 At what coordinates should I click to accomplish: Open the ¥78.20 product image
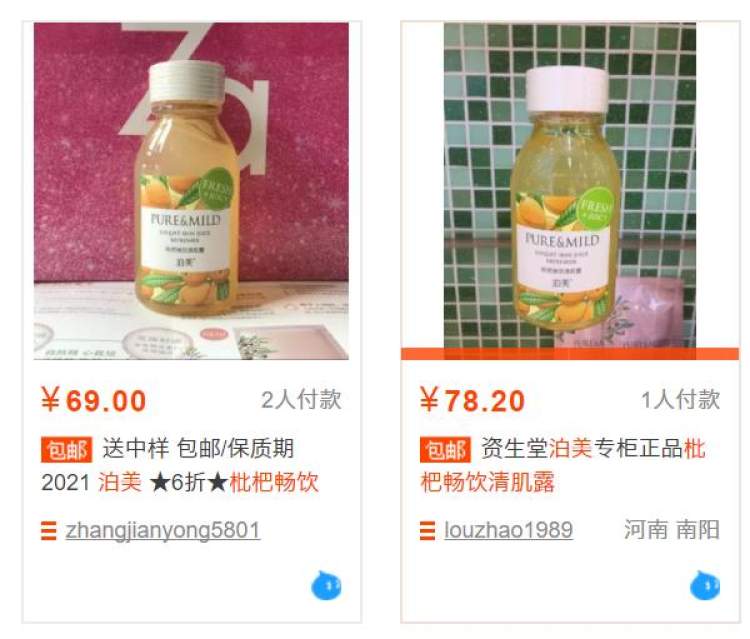(570, 190)
